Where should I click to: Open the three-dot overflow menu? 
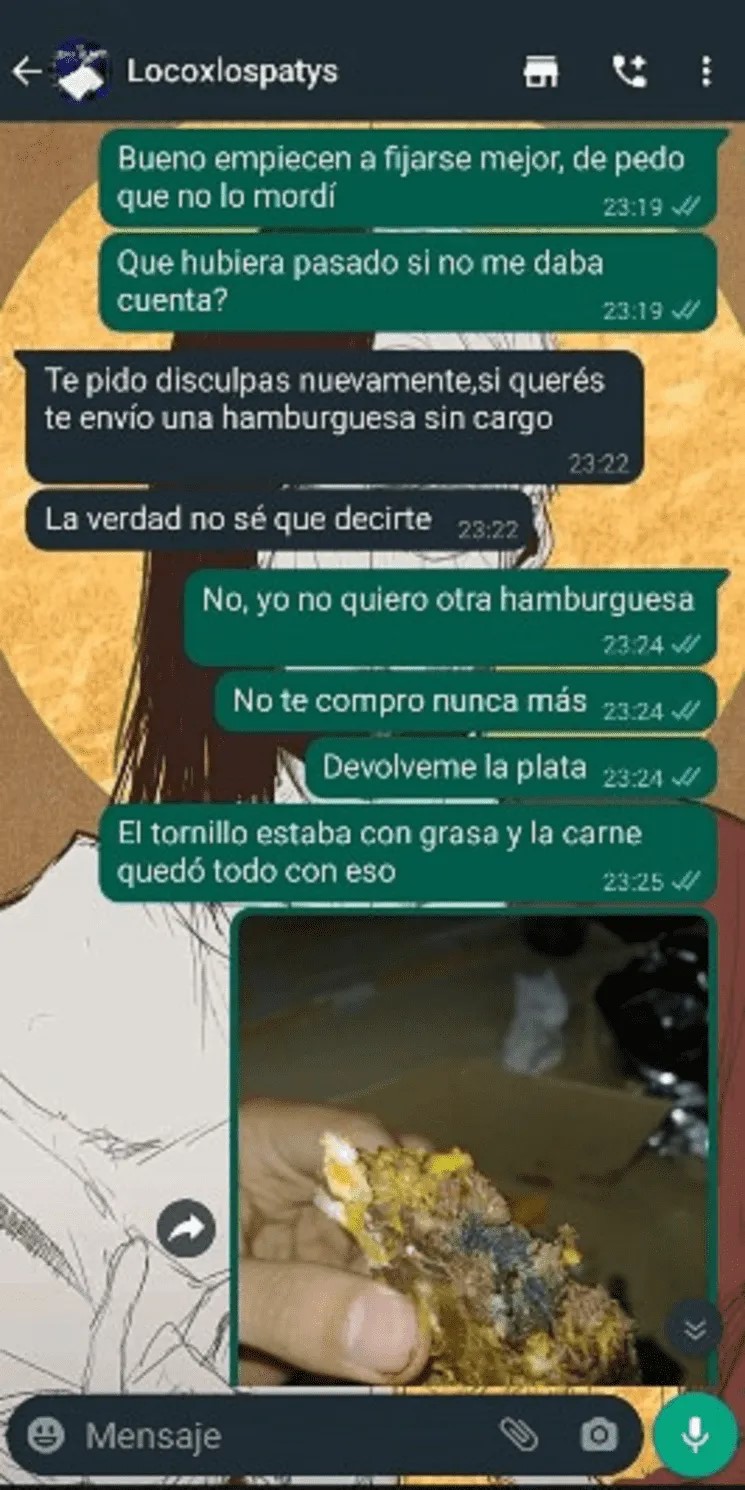pyautogui.click(x=706, y=71)
